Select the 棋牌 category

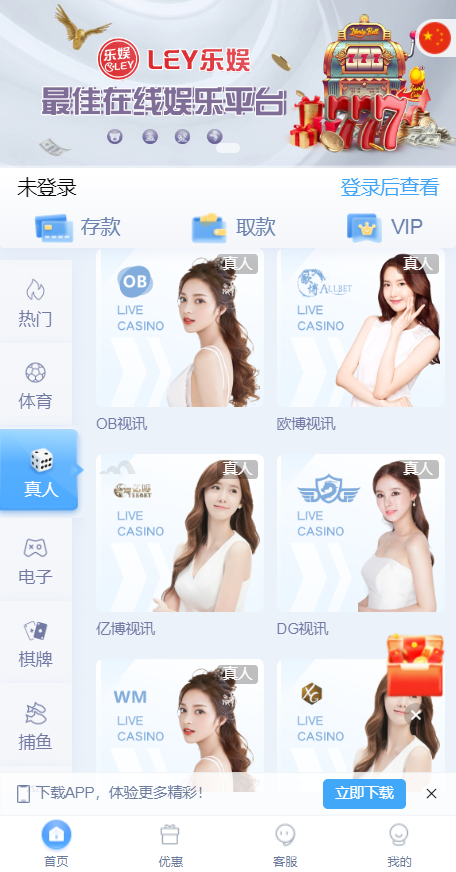point(36,642)
